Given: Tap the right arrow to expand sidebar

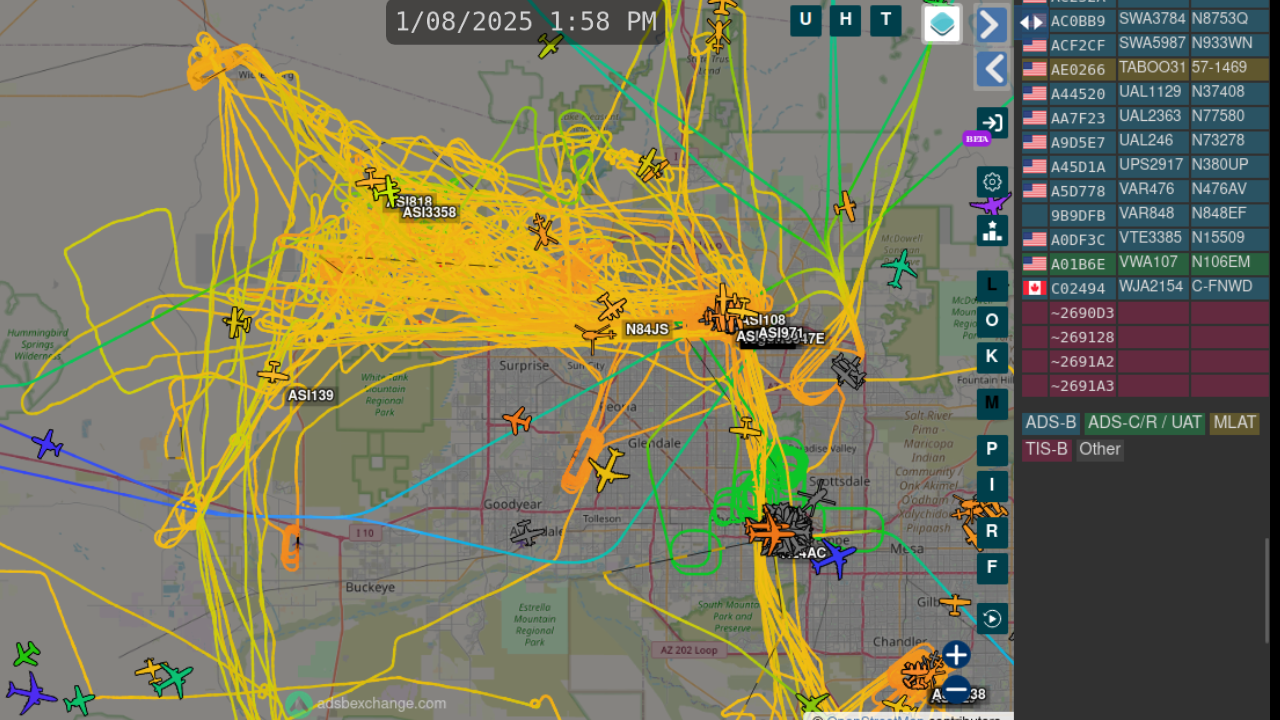Looking at the screenshot, I should (x=991, y=25).
